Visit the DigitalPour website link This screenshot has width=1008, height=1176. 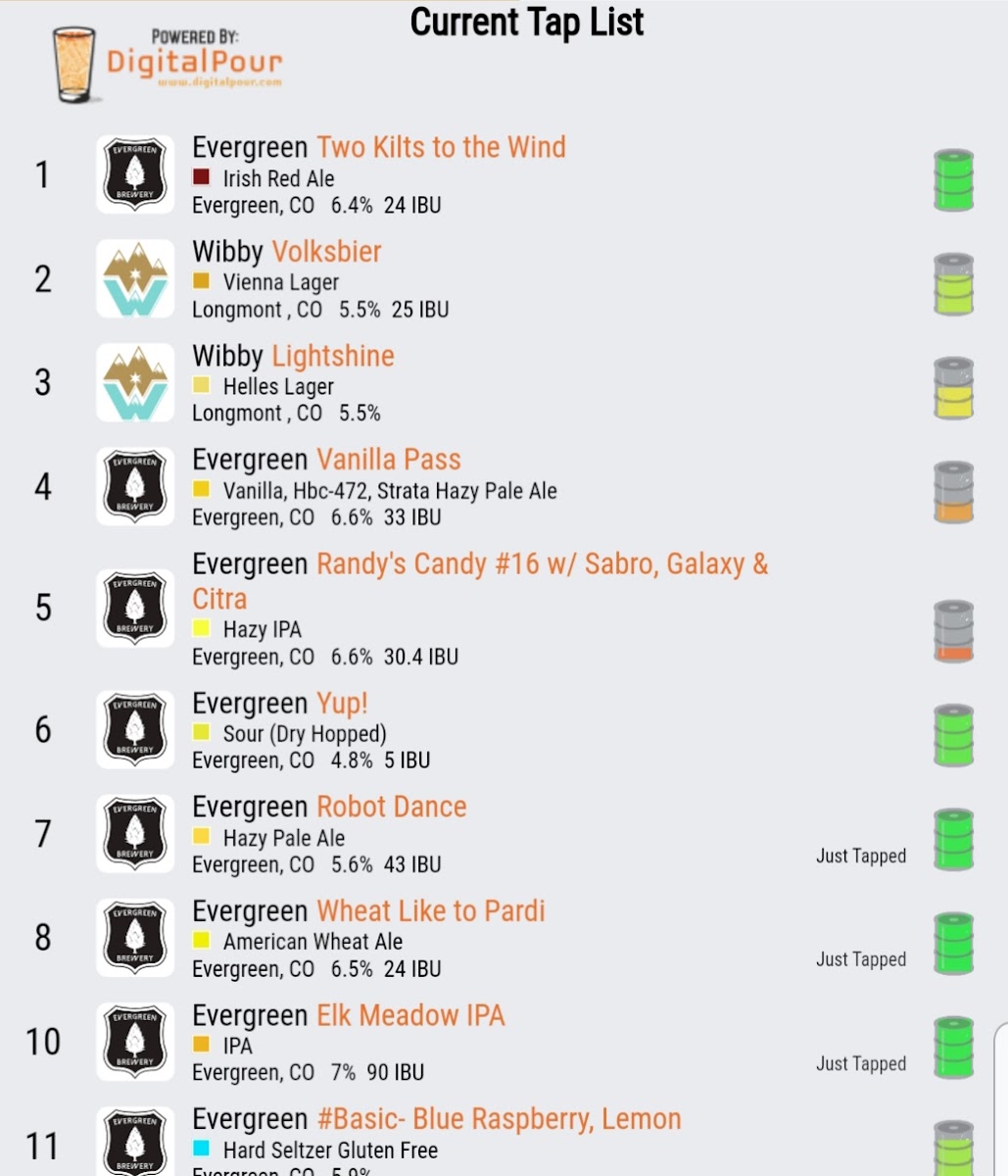point(217,82)
